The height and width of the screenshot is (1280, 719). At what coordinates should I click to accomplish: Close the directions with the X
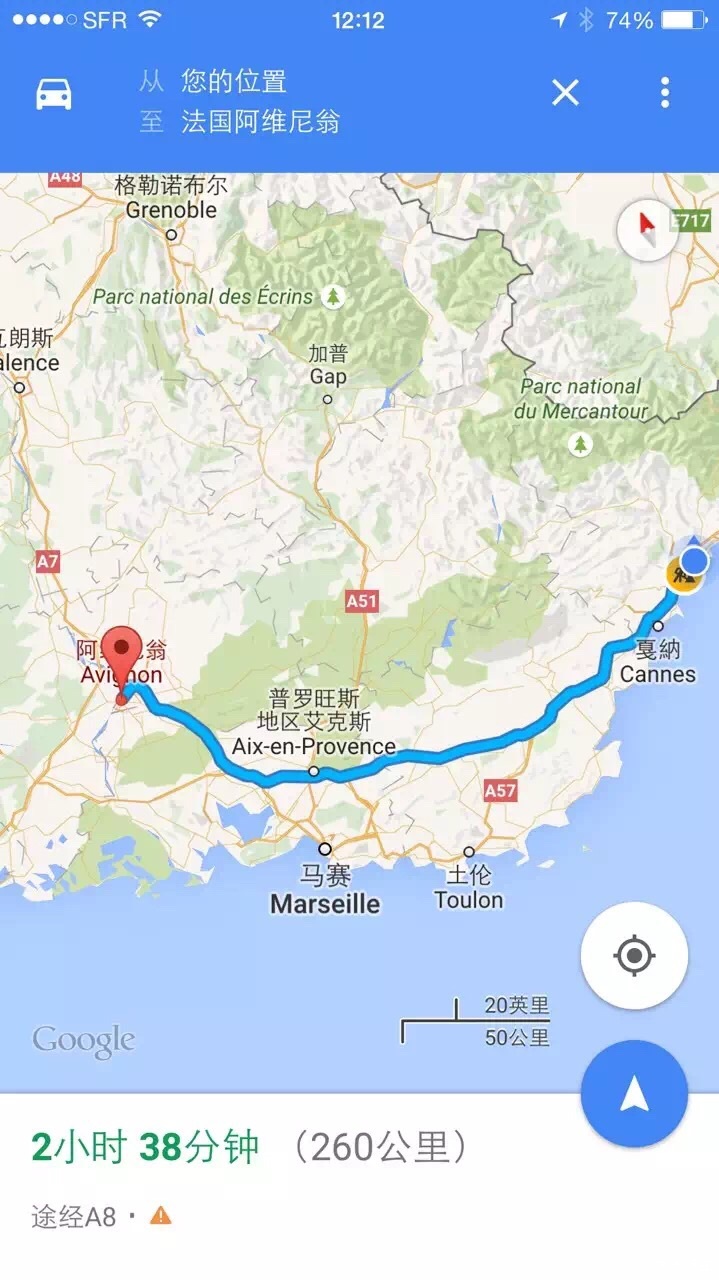565,93
